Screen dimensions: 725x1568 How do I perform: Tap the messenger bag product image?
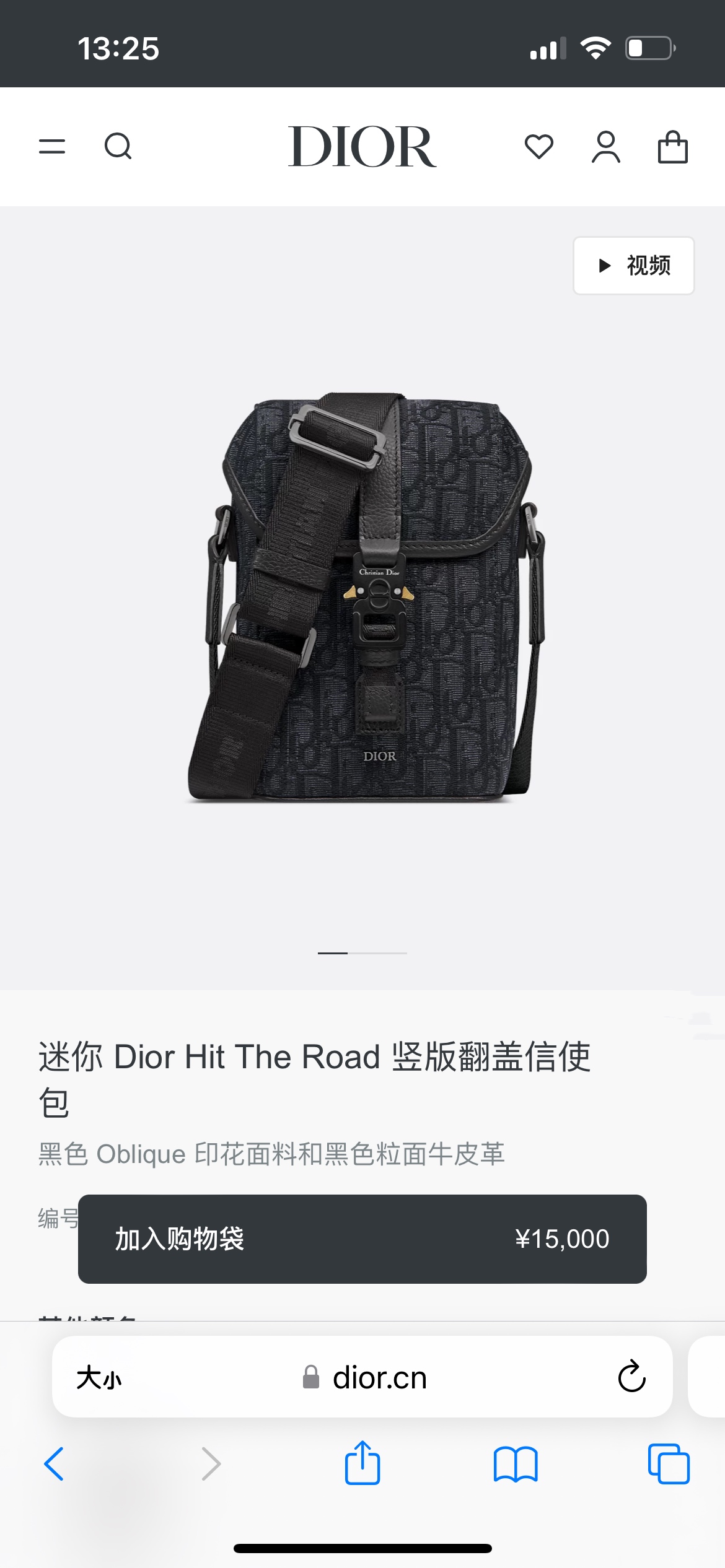click(x=366, y=598)
